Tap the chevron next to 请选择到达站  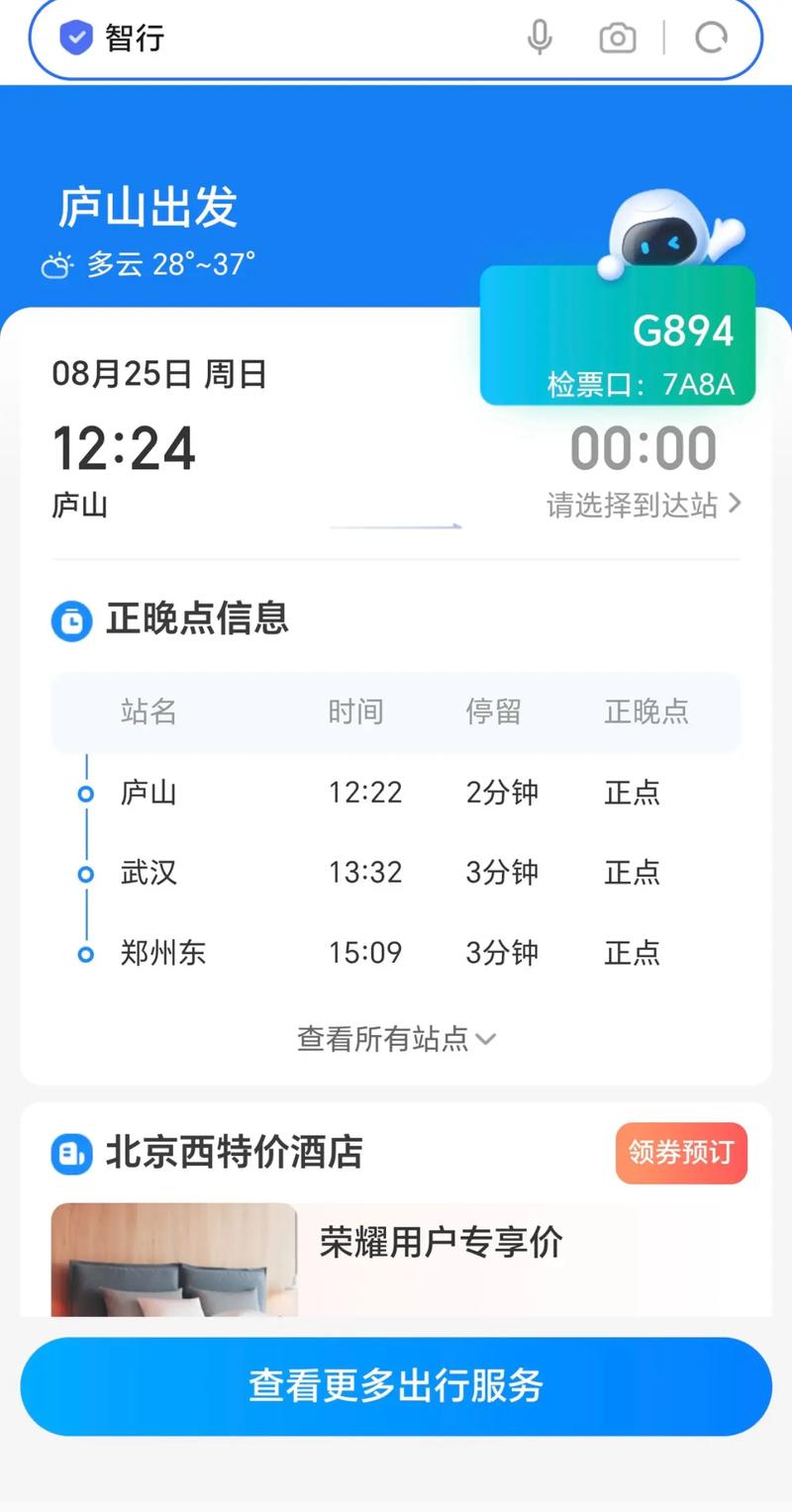pos(735,504)
